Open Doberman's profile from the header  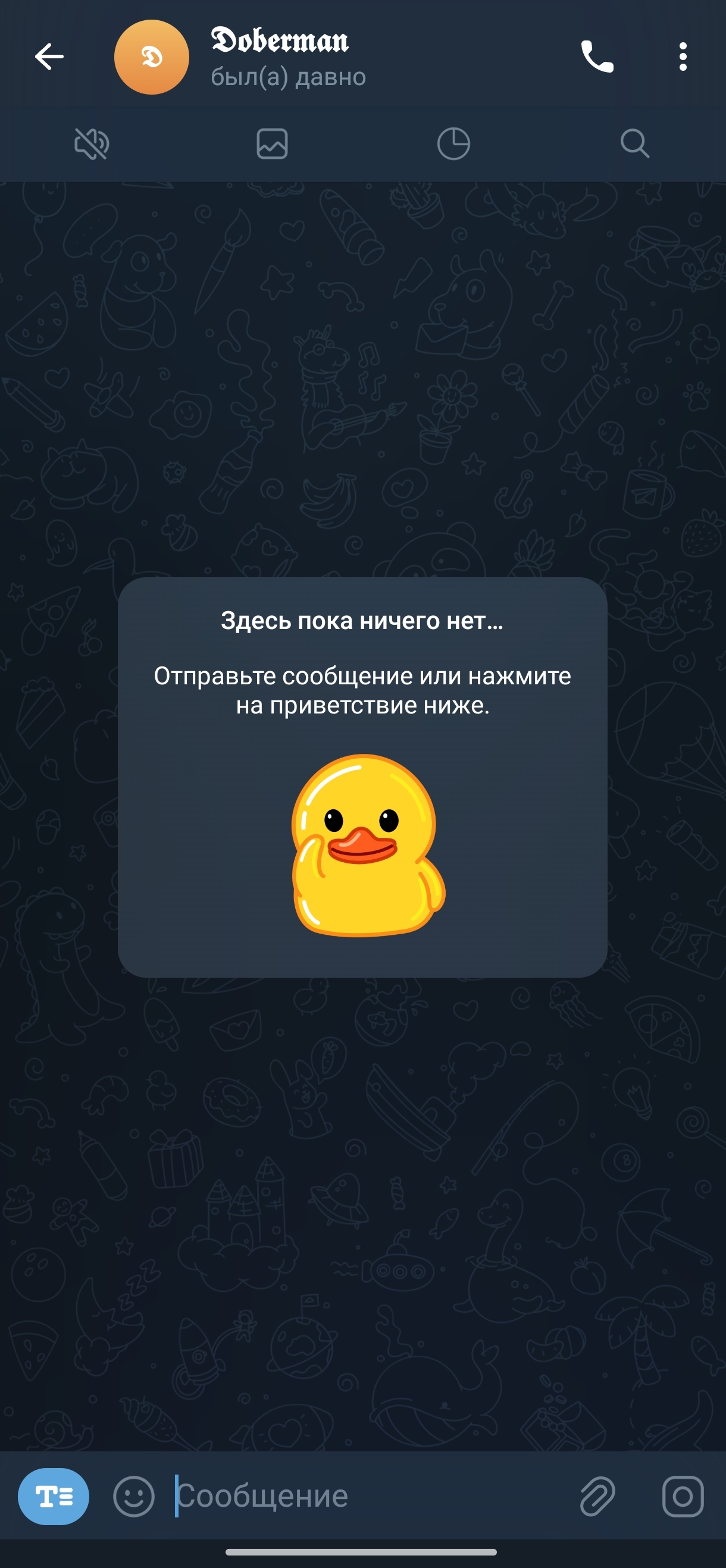pyautogui.click(x=280, y=57)
